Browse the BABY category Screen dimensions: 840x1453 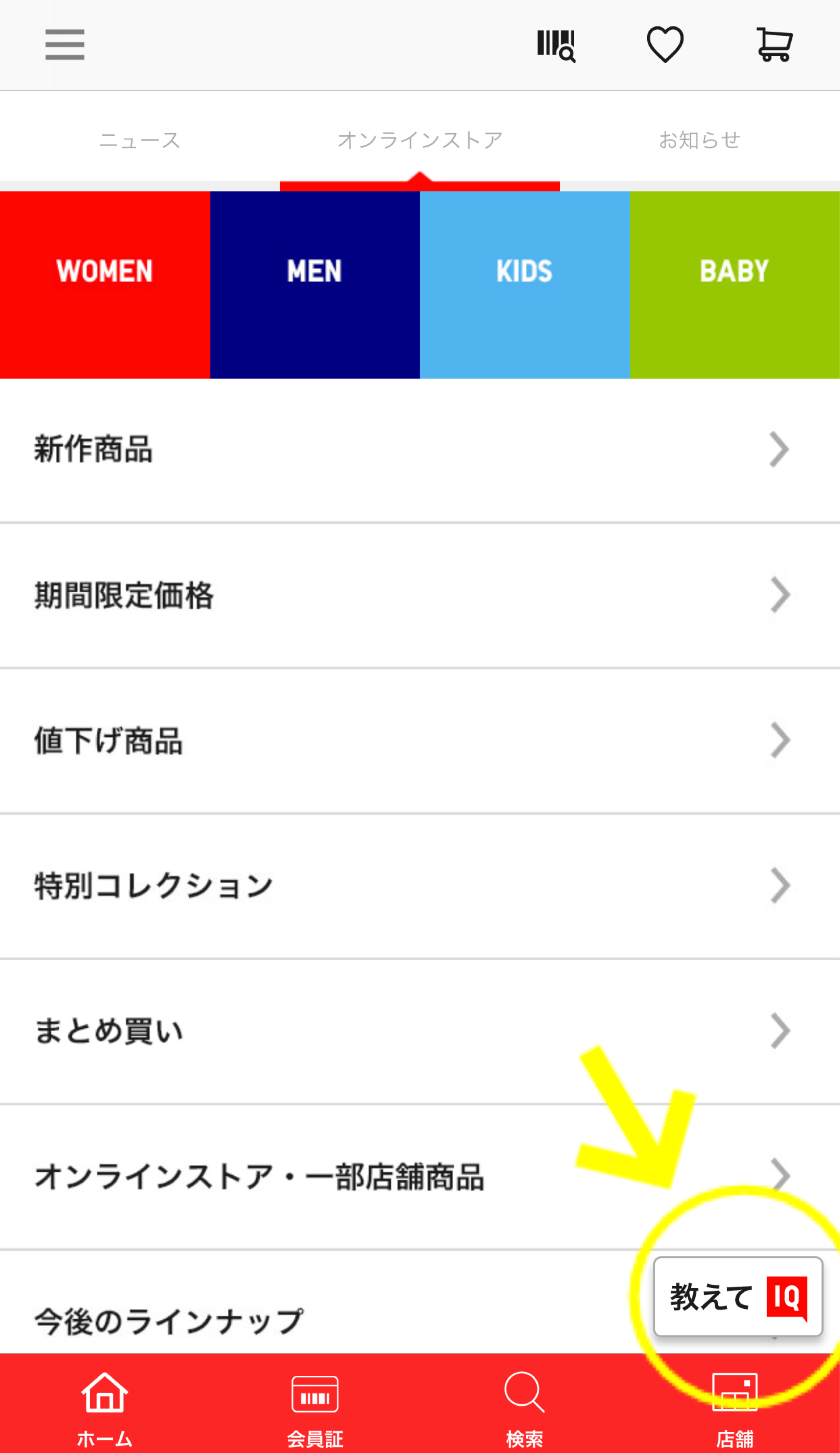[x=735, y=285]
